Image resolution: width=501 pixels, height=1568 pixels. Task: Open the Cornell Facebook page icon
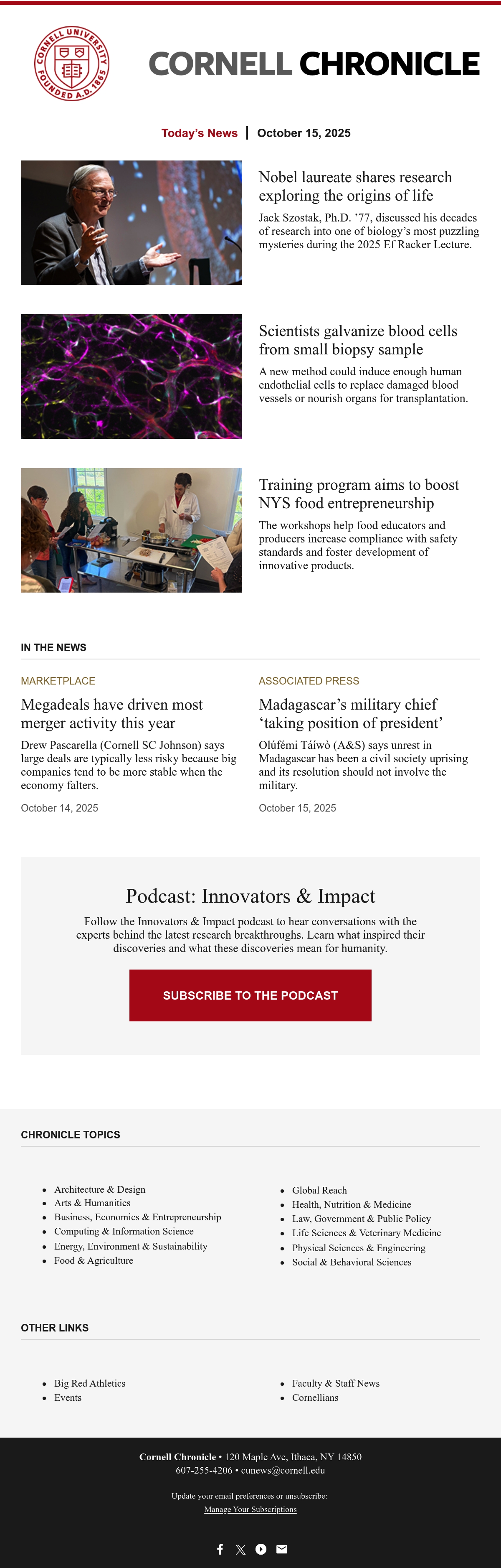[x=220, y=1549]
